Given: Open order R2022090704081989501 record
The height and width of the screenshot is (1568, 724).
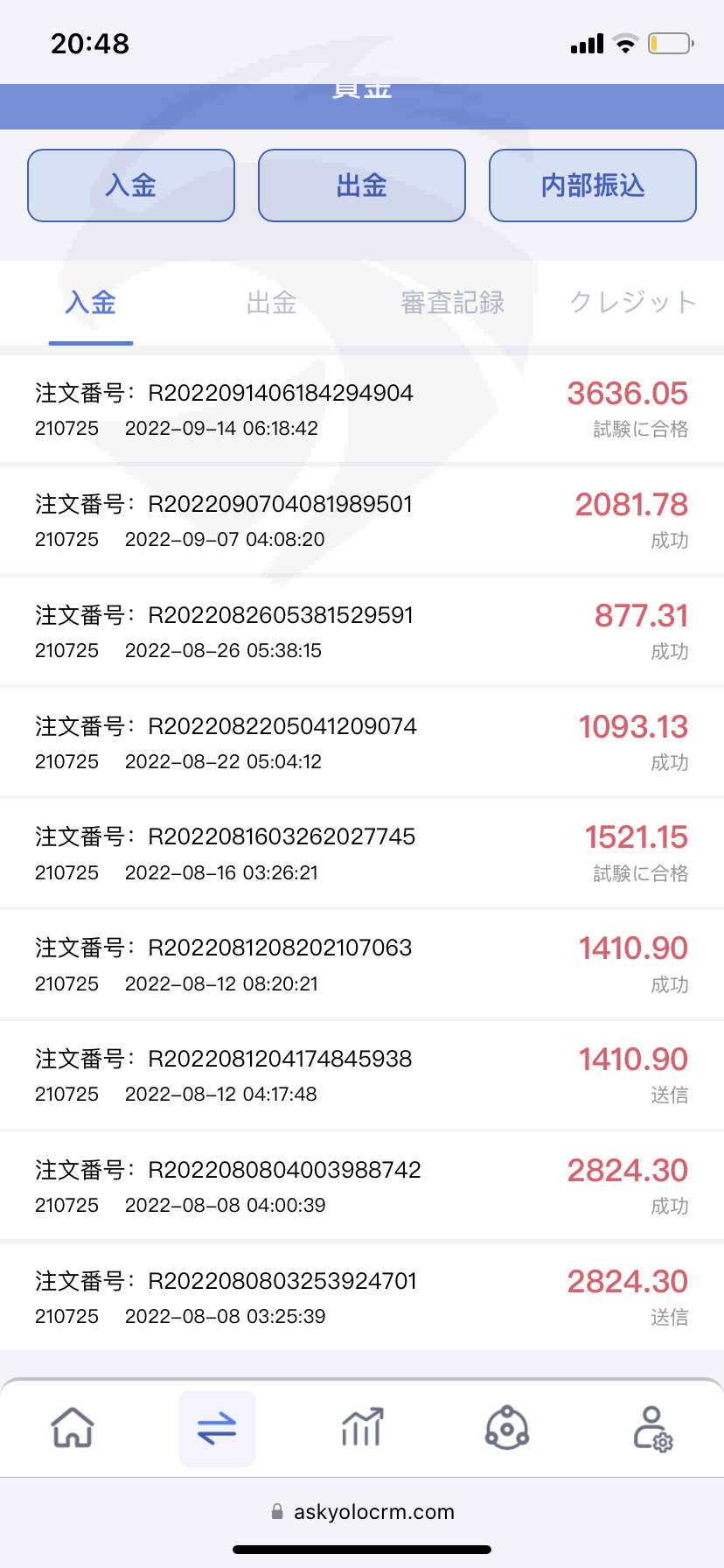Looking at the screenshot, I should (362, 521).
